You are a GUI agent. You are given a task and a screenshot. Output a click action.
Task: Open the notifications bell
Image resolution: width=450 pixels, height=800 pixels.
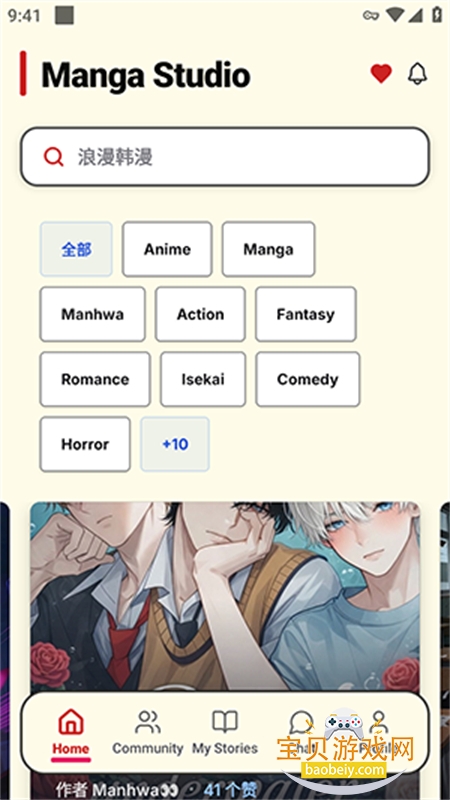417,74
